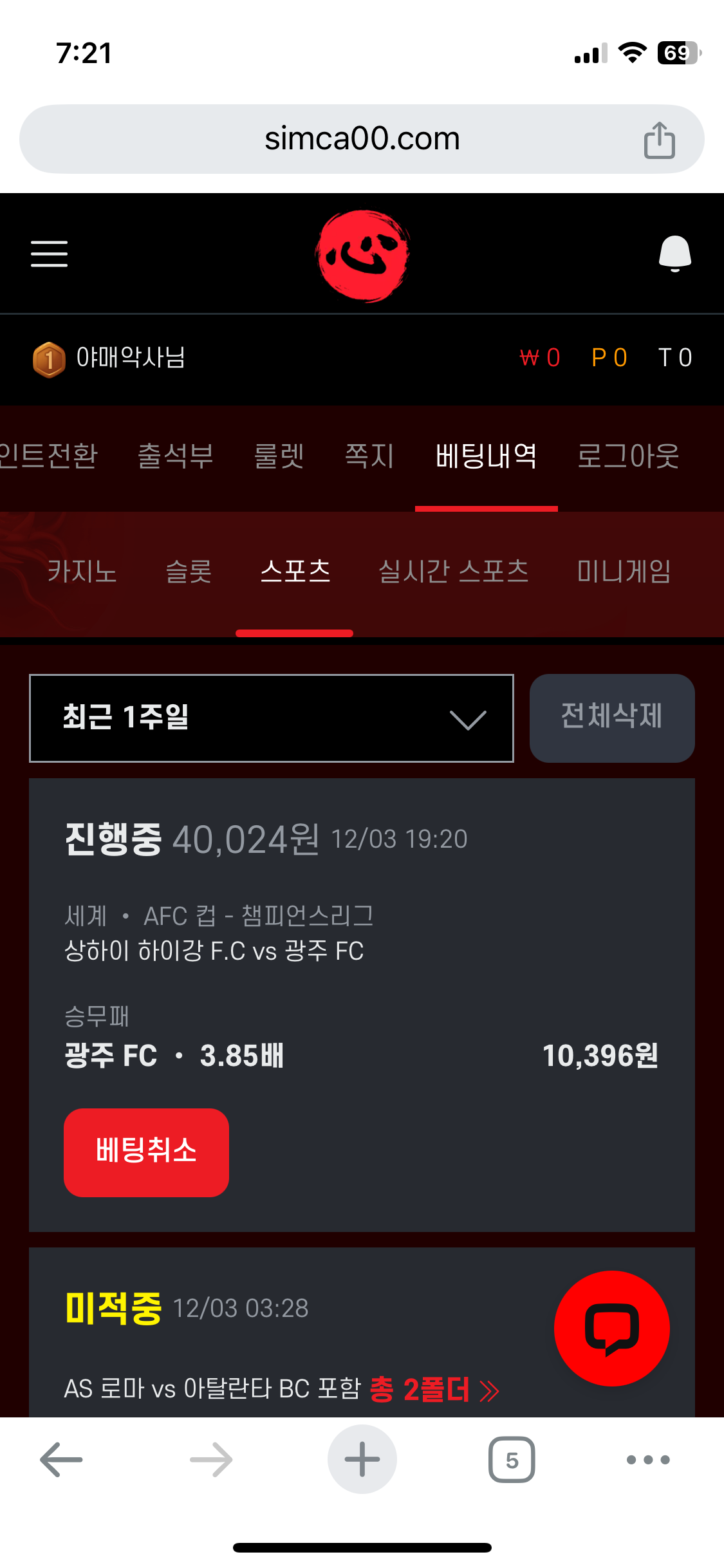Open the 쪽지 tab
The image size is (724, 1568).
pos(369,456)
